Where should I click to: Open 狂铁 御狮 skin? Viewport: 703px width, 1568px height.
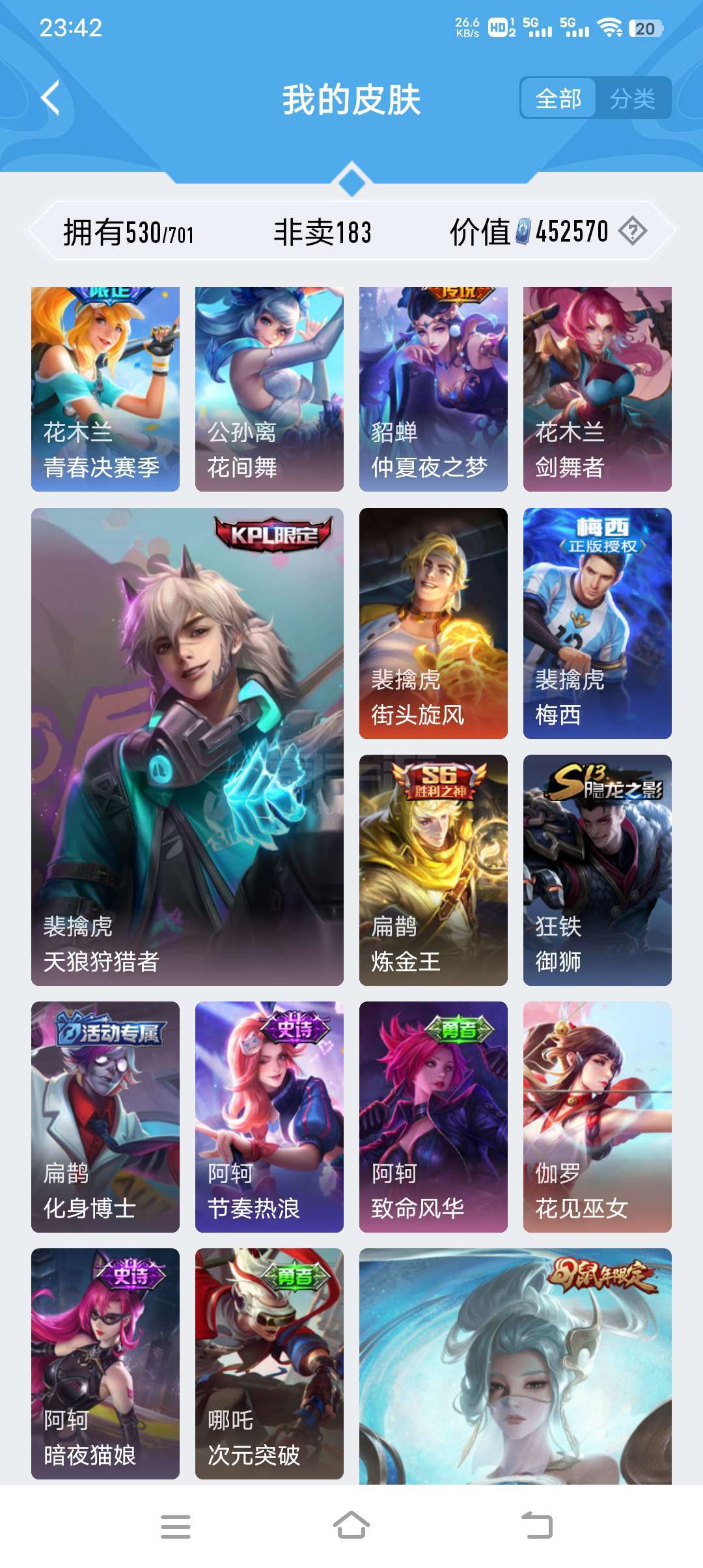click(x=598, y=870)
